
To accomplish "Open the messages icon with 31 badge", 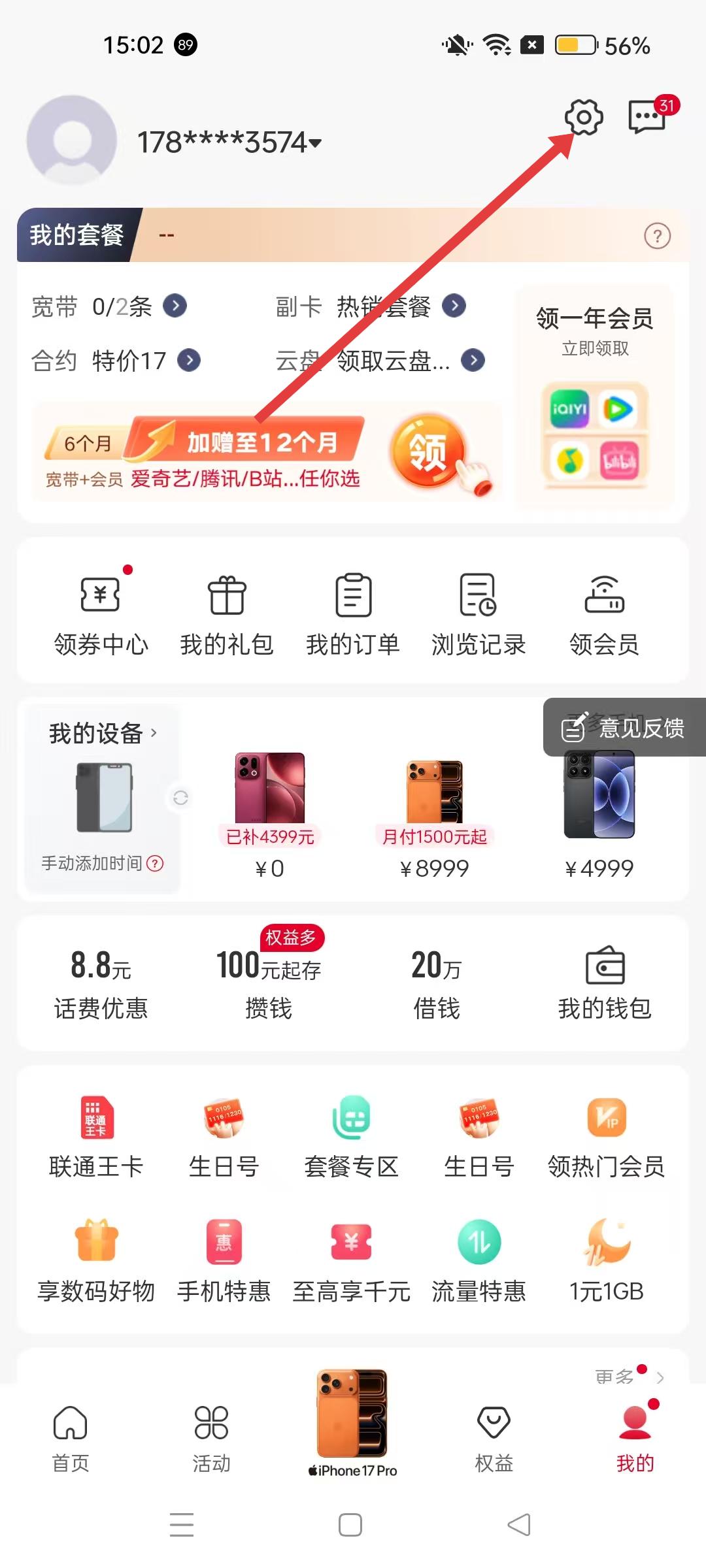I will point(647,118).
